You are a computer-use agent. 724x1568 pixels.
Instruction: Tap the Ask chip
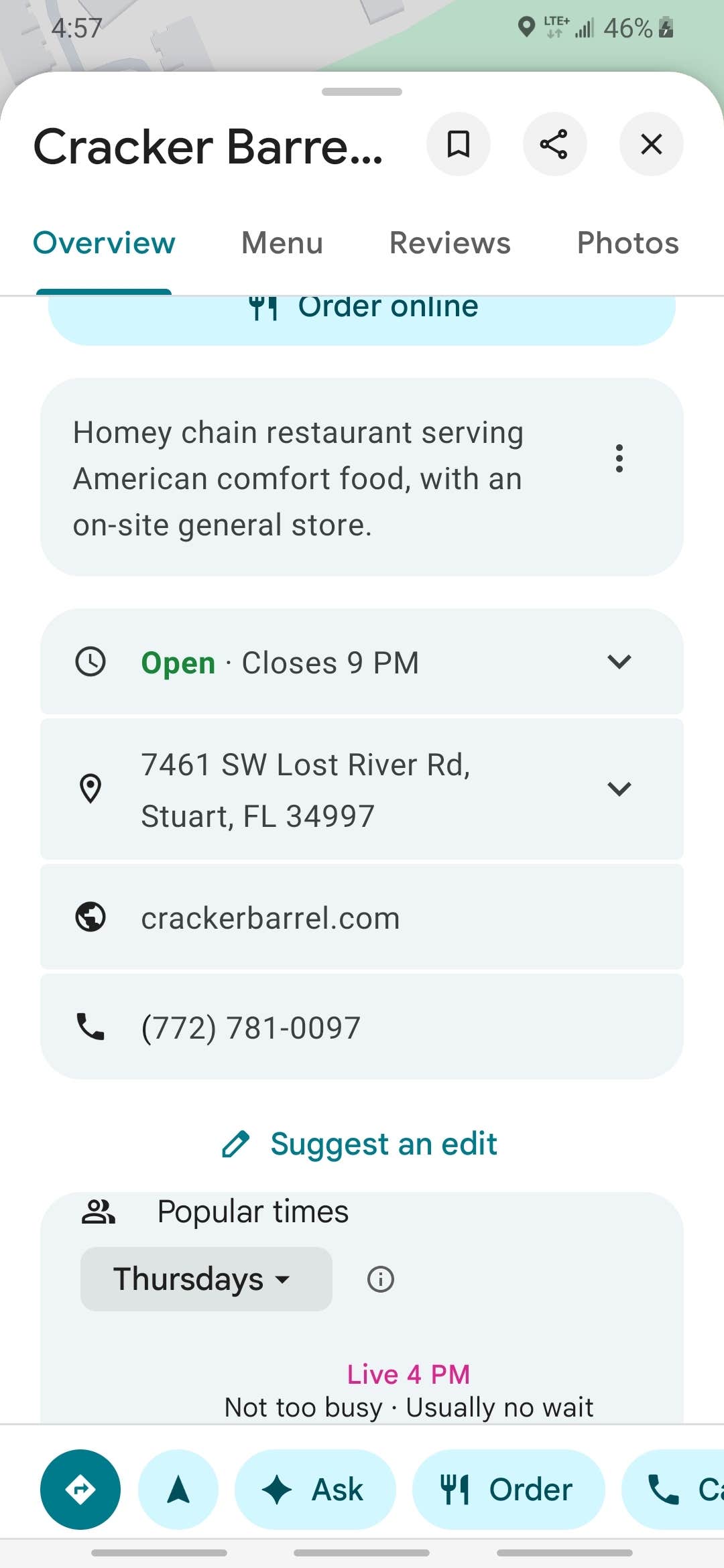tap(314, 1490)
